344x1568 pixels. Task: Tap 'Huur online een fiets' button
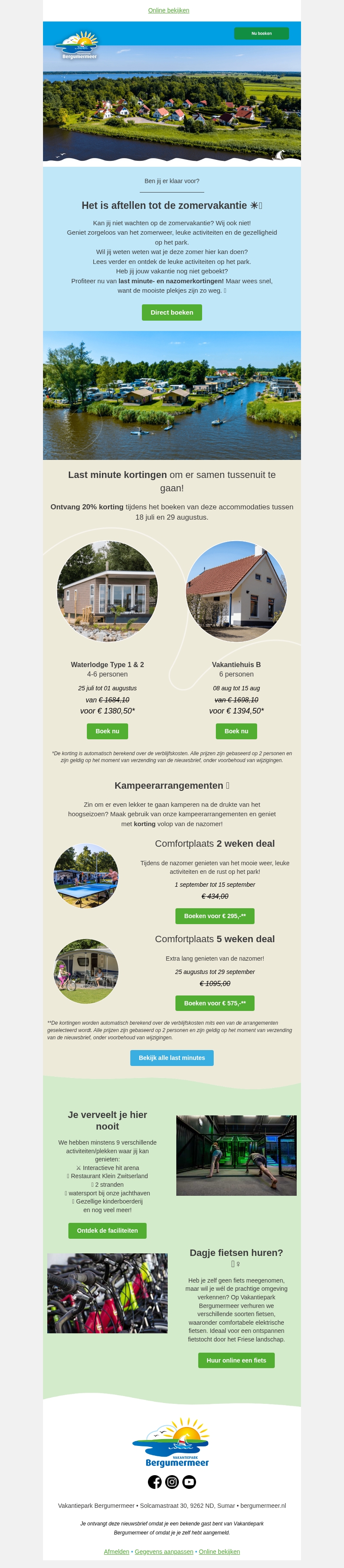click(x=236, y=1360)
